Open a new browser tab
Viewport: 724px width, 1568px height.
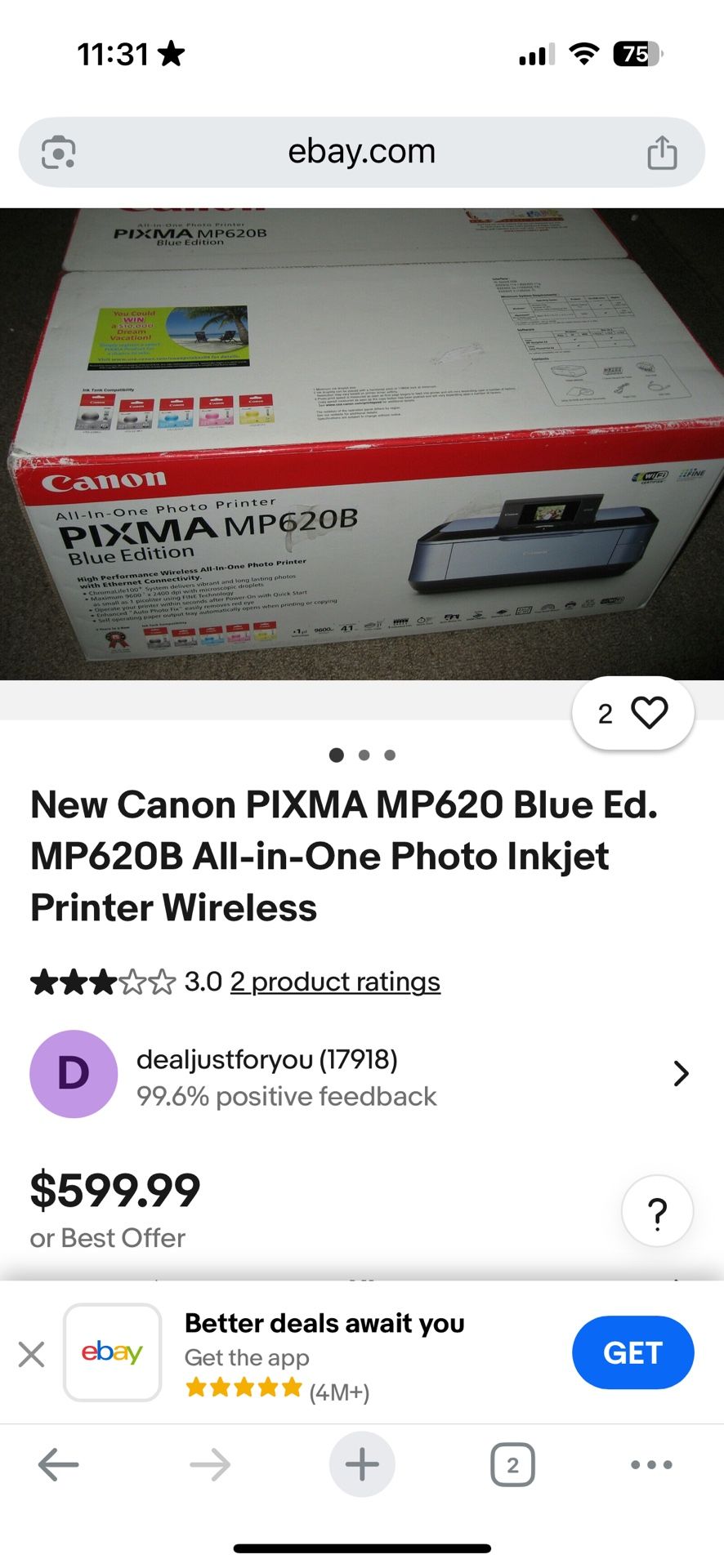[361, 1464]
